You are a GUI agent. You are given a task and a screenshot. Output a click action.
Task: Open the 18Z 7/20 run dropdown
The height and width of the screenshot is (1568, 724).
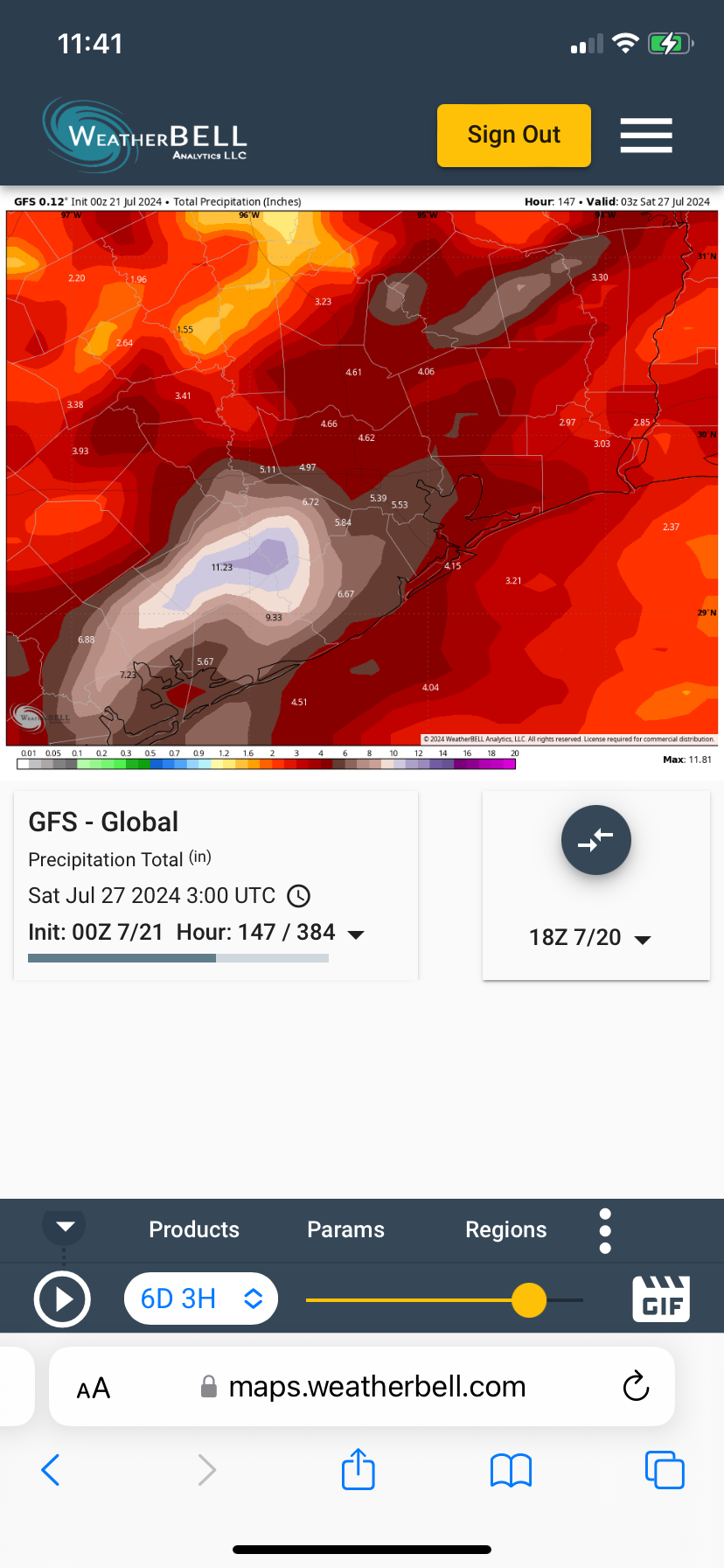point(590,938)
